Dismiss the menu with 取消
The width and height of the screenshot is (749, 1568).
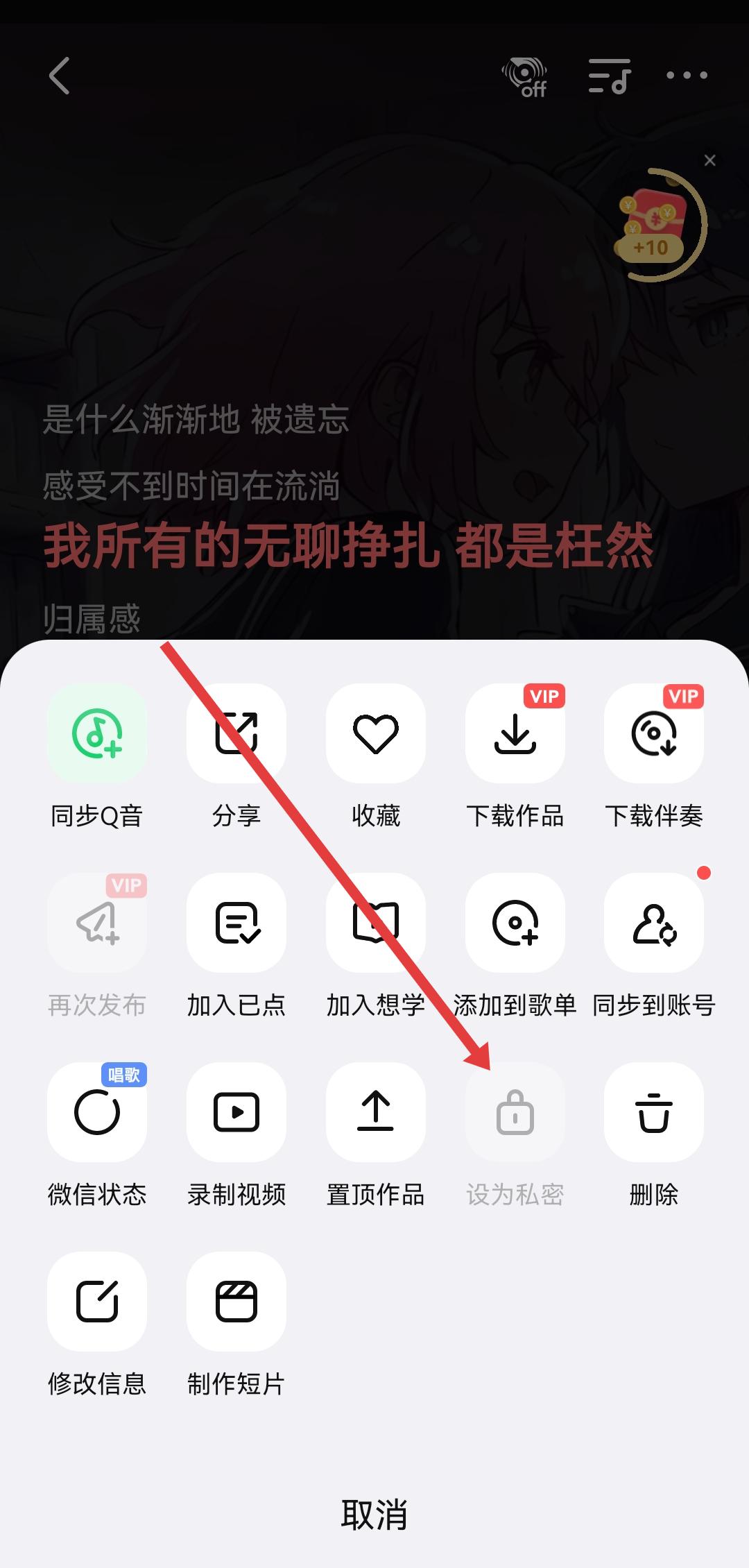pos(374,1514)
